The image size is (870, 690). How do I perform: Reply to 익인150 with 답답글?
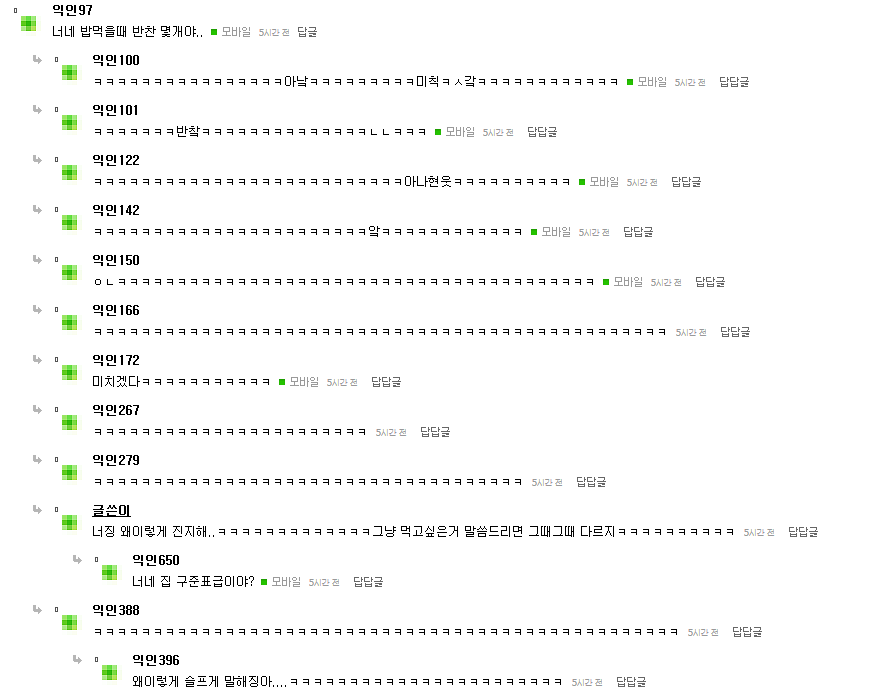click(710, 282)
